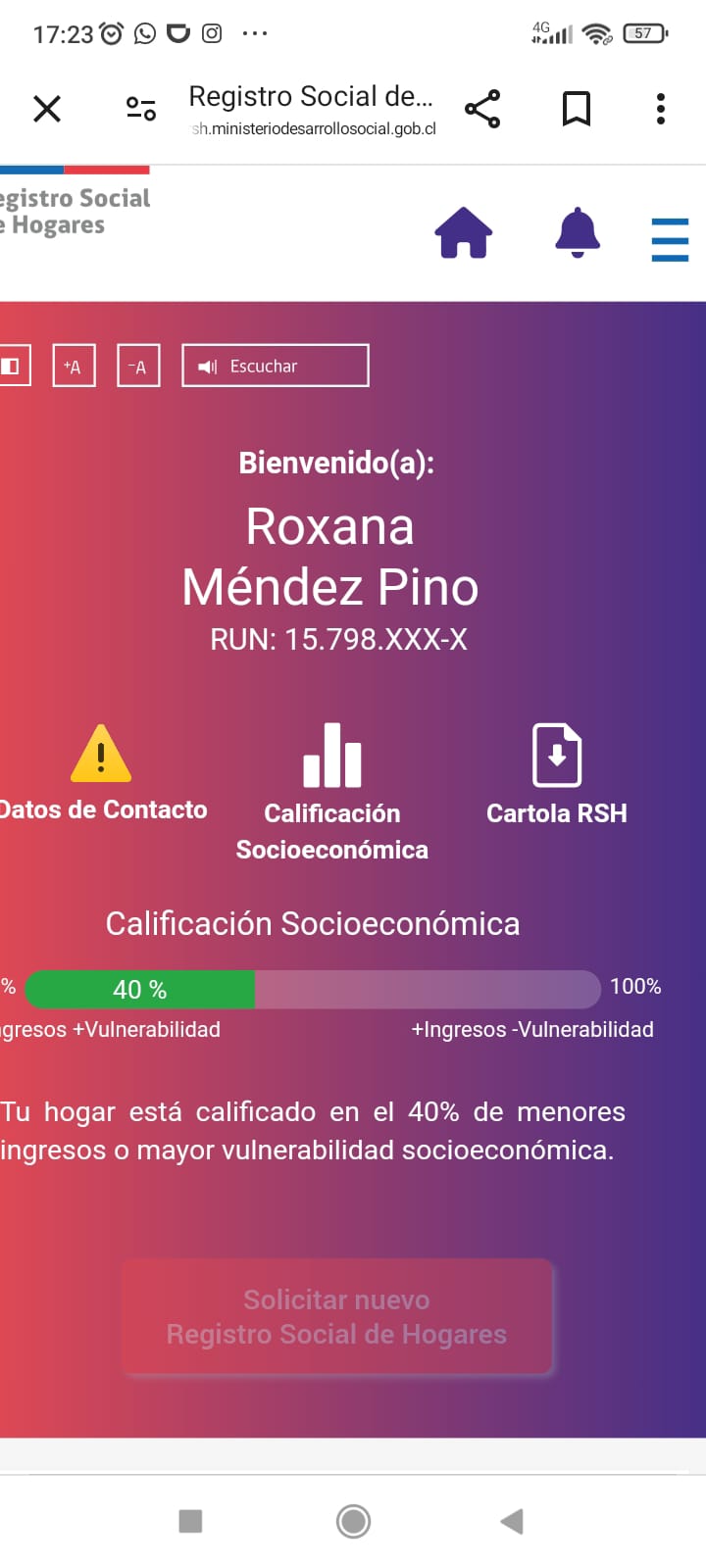Open the notifications bell
The image size is (706, 1568).
pos(578,233)
